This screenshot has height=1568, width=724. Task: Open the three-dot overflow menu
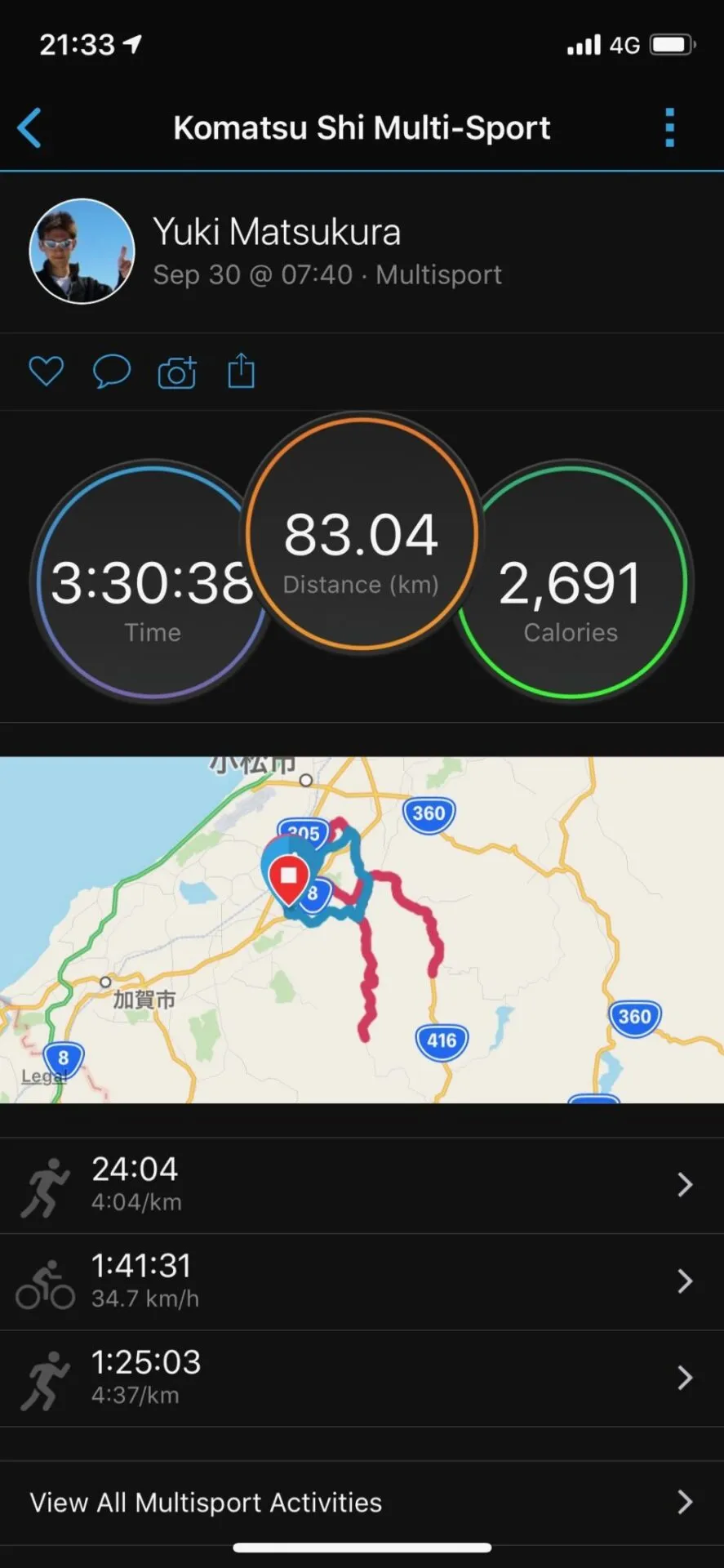point(669,128)
